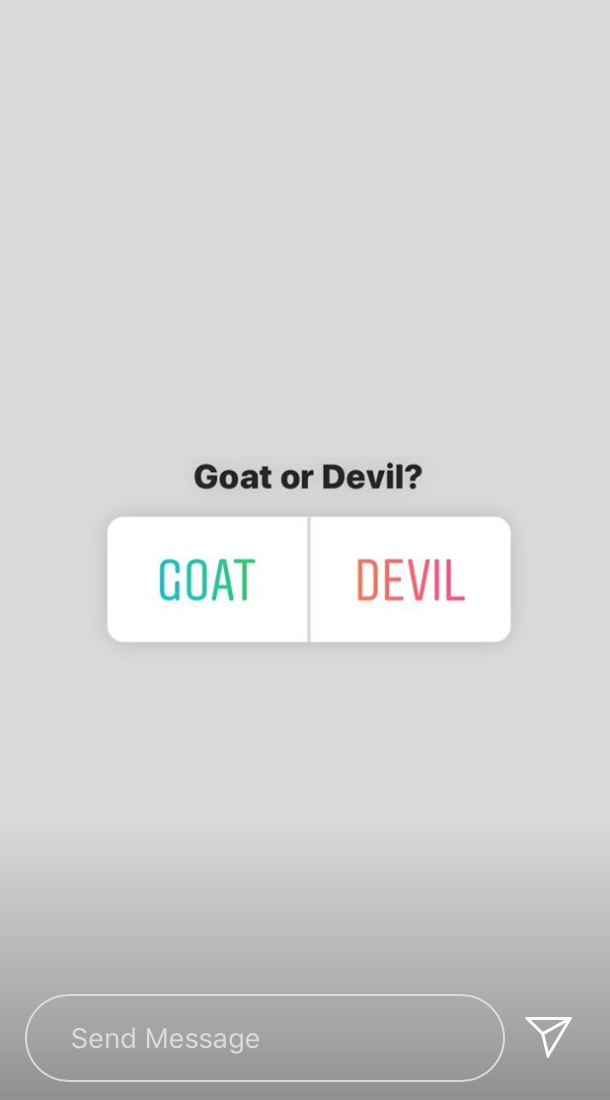Viewport: 610px width, 1100px height.
Task: Vote DEVIL in the poll
Action: tap(410, 579)
